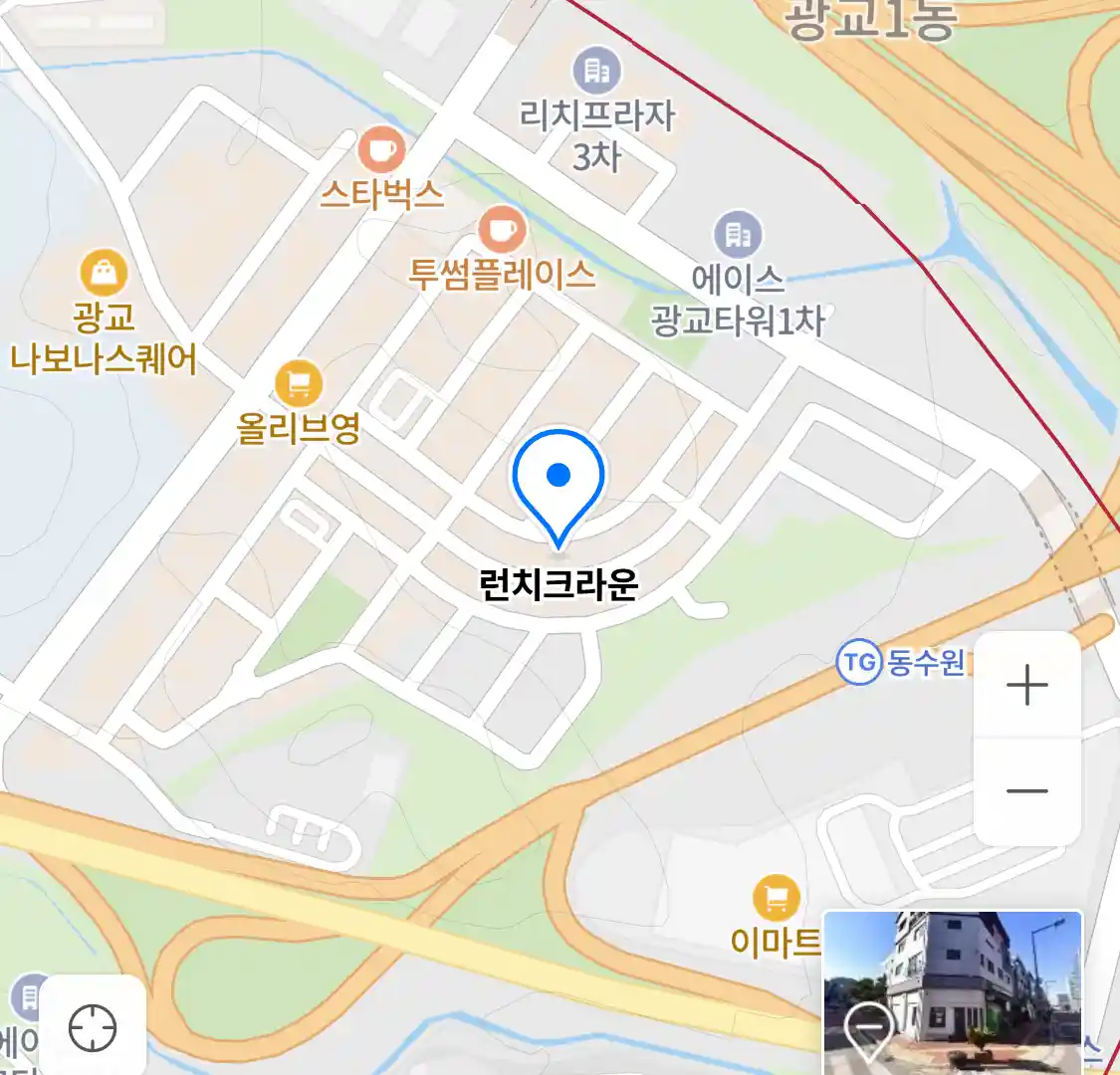
Task: Select the 에이스 광교타워1차 marker
Action: click(x=738, y=235)
